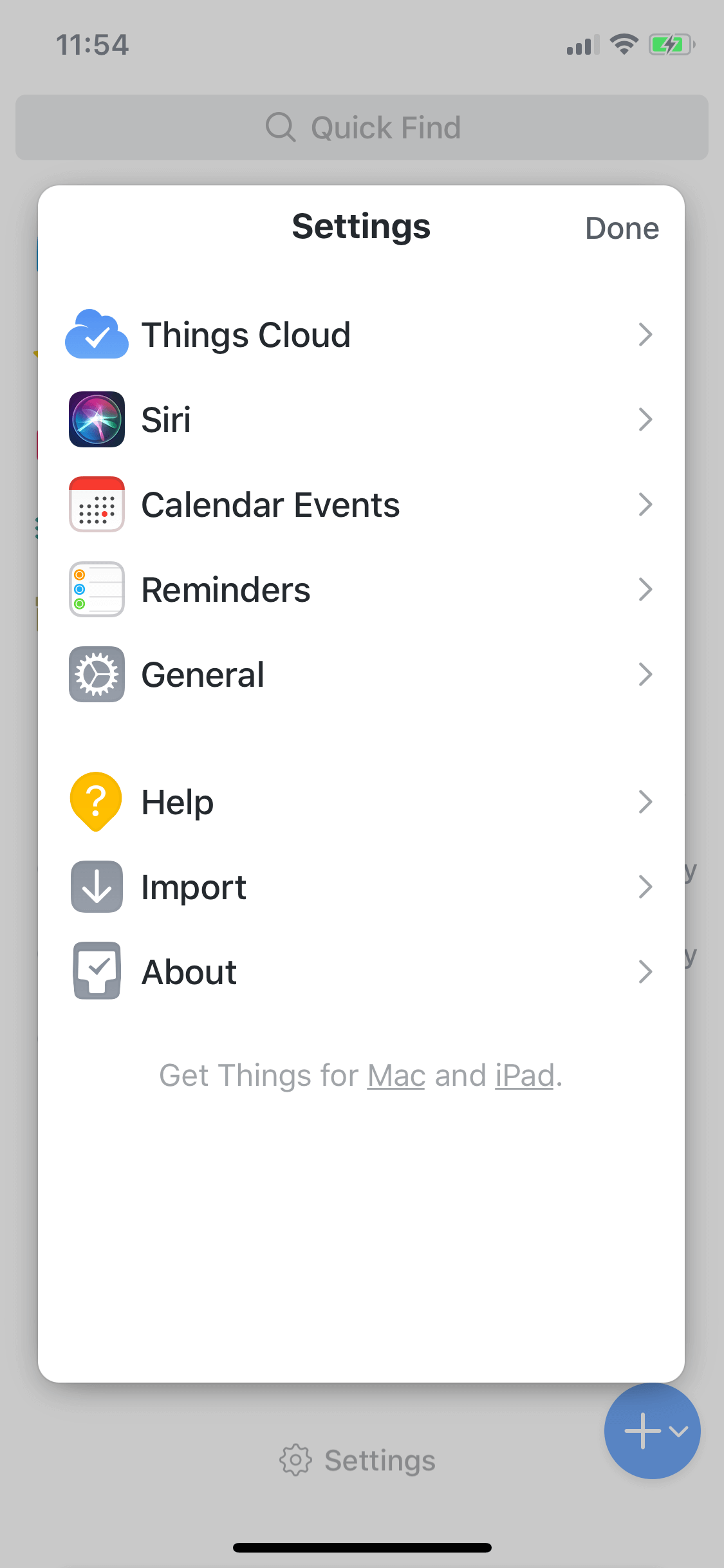
Task: Open the Import option
Action: click(x=361, y=887)
